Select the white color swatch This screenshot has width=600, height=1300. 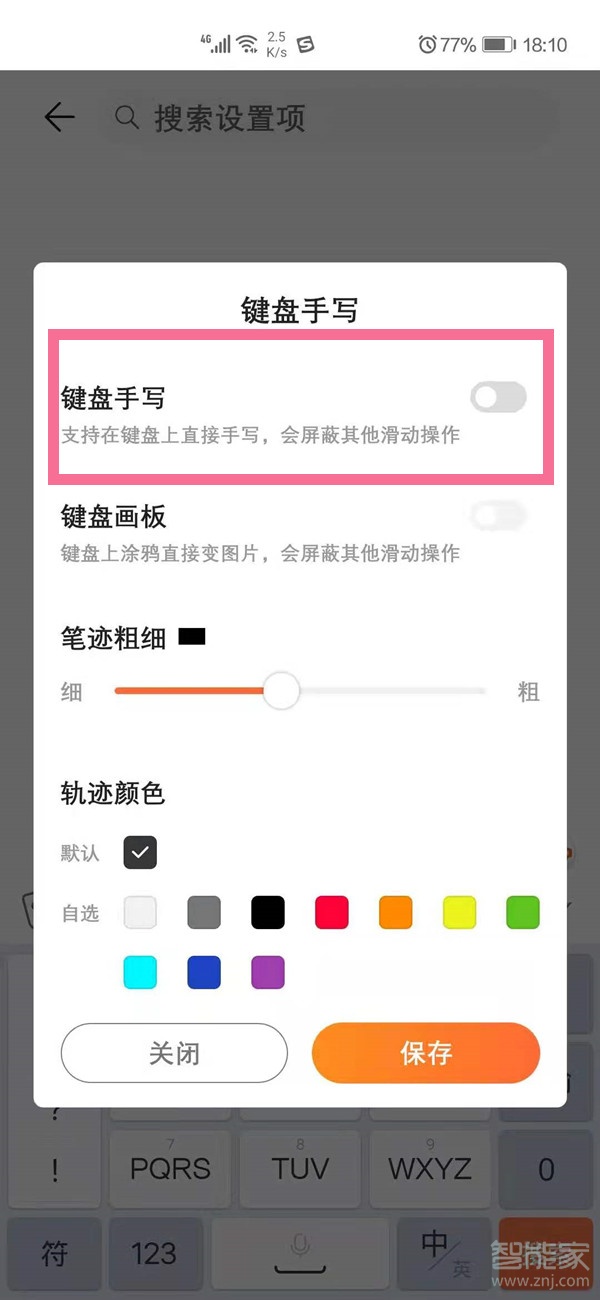(x=140, y=912)
